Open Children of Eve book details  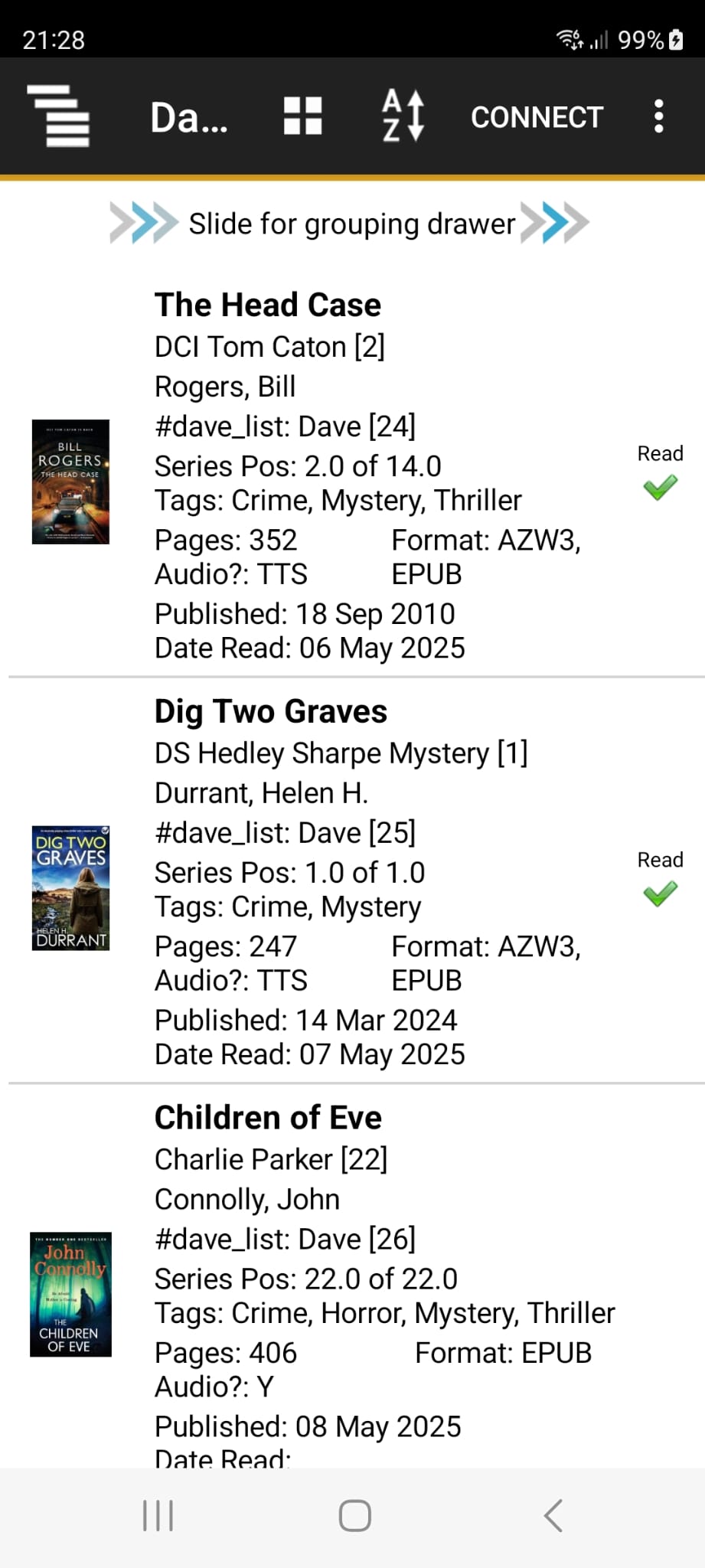pos(268,1118)
